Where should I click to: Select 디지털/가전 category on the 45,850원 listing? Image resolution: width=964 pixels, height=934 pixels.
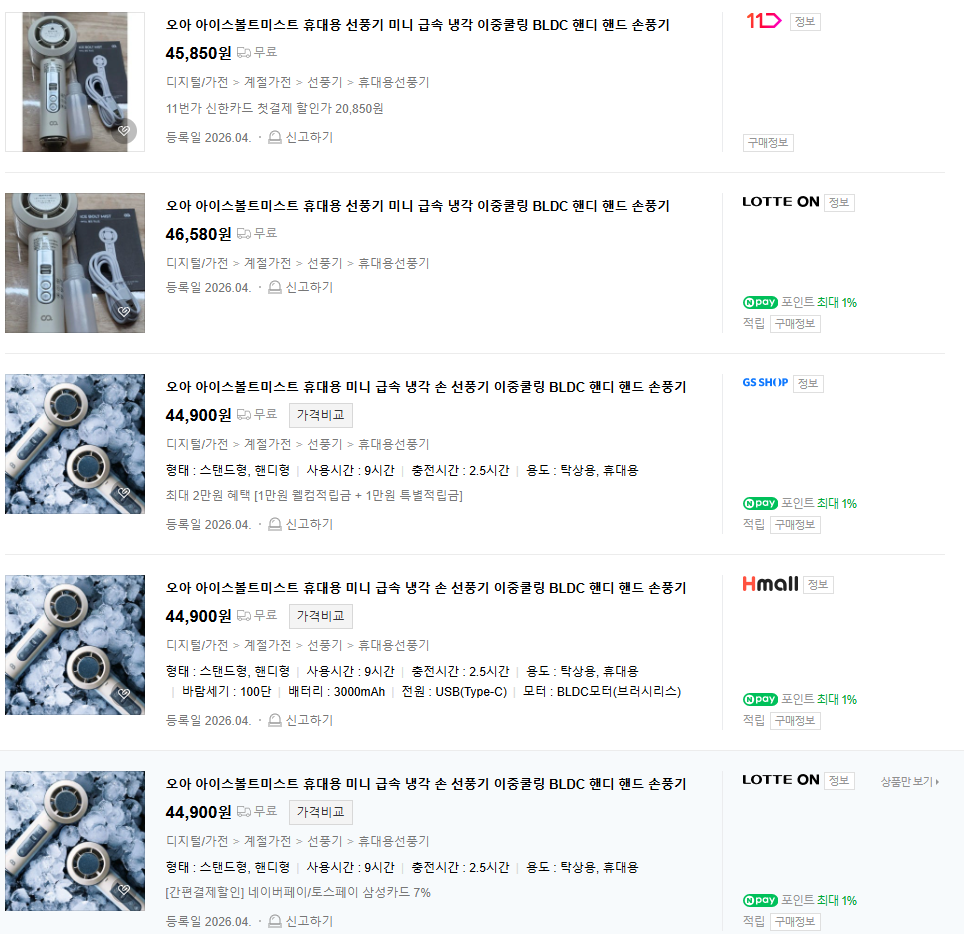coord(197,82)
